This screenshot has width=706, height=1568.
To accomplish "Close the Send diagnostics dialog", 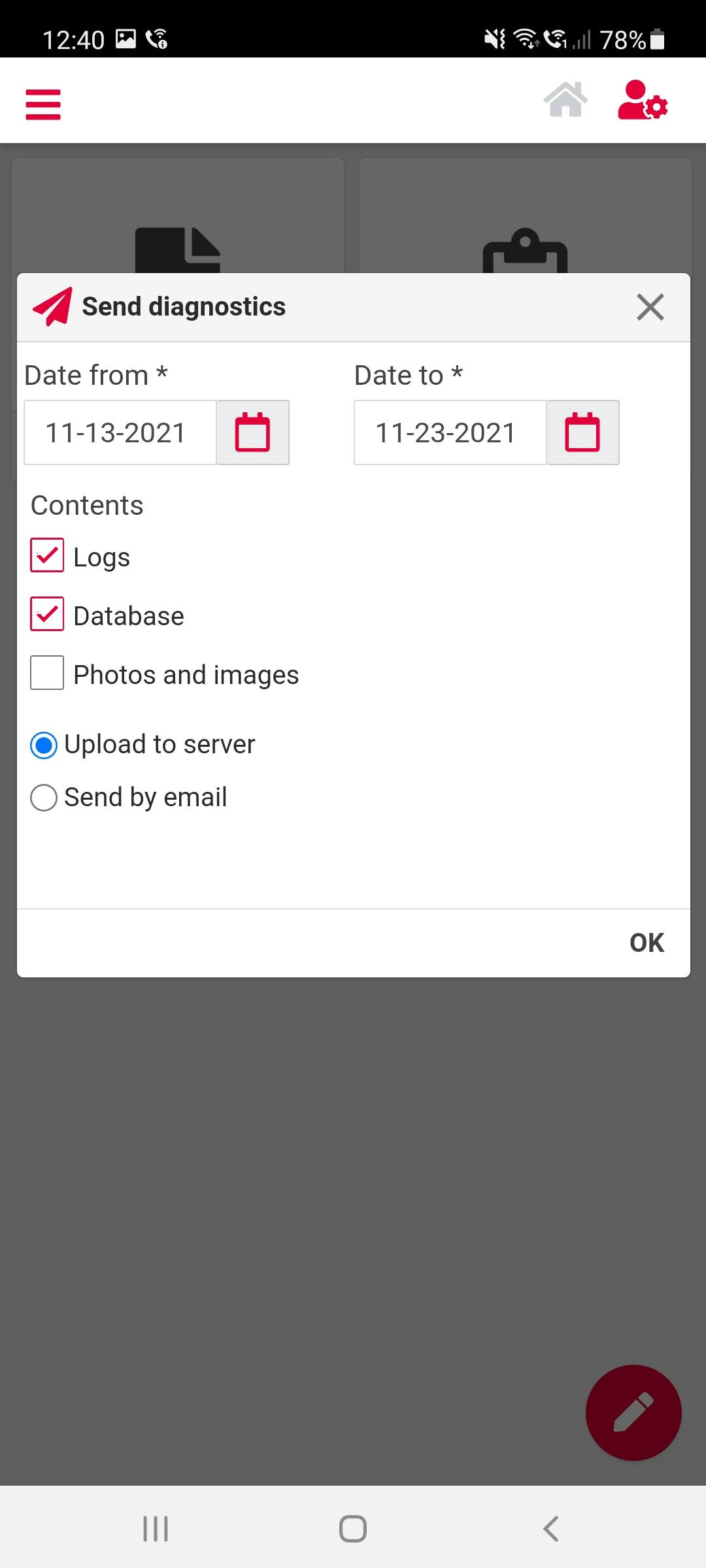I will pyautogui.click(x=650, y=307).
